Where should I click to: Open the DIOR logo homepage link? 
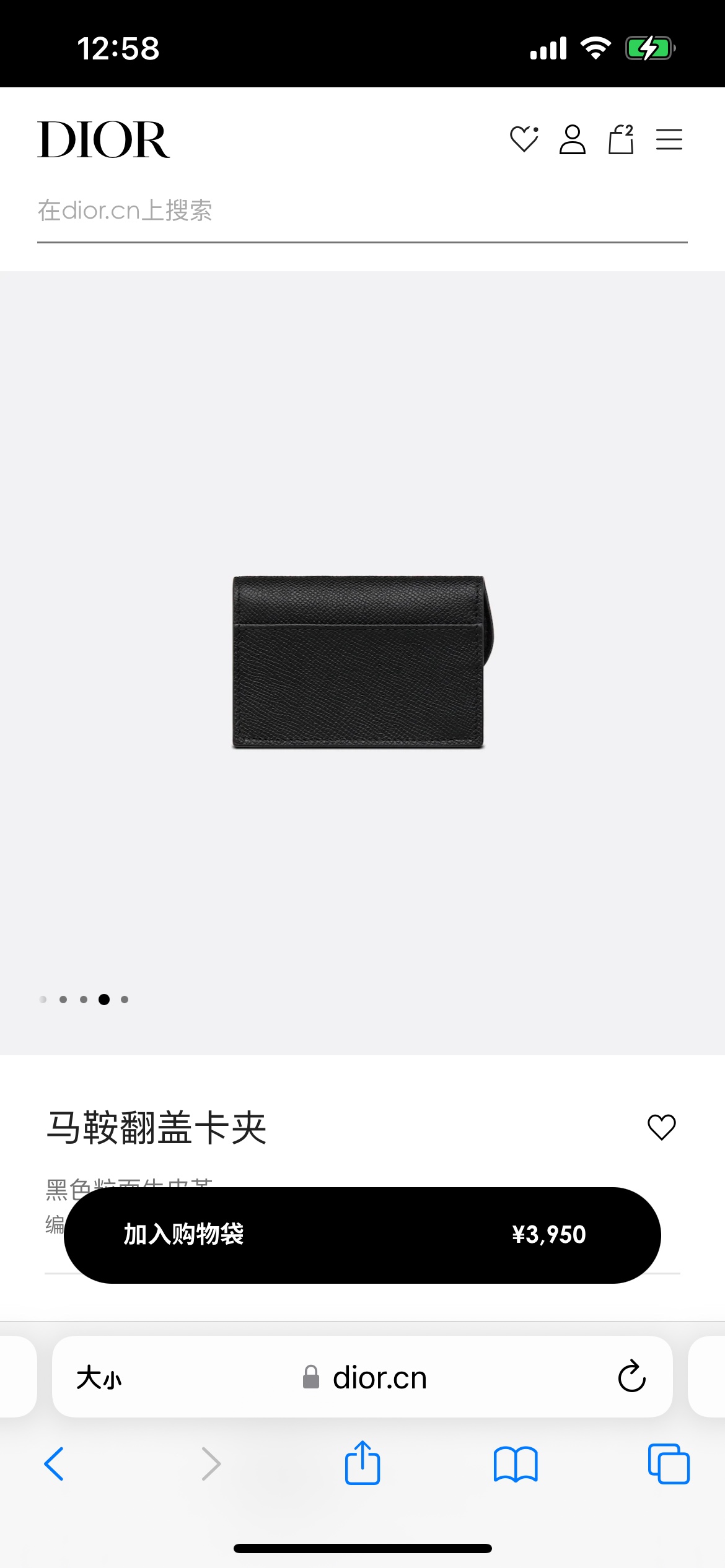(x=103, y=140)
